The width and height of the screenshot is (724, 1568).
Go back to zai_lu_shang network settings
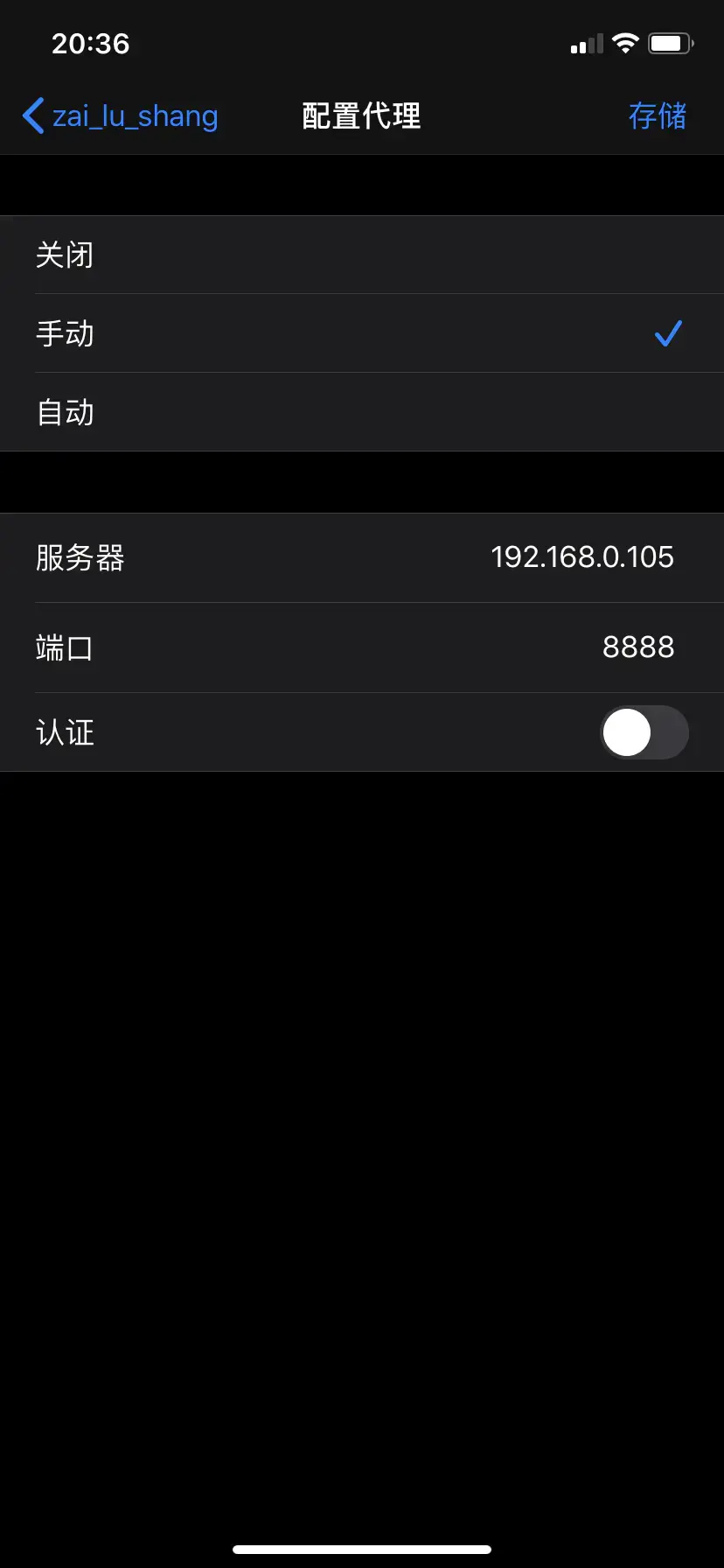[121, 115]
